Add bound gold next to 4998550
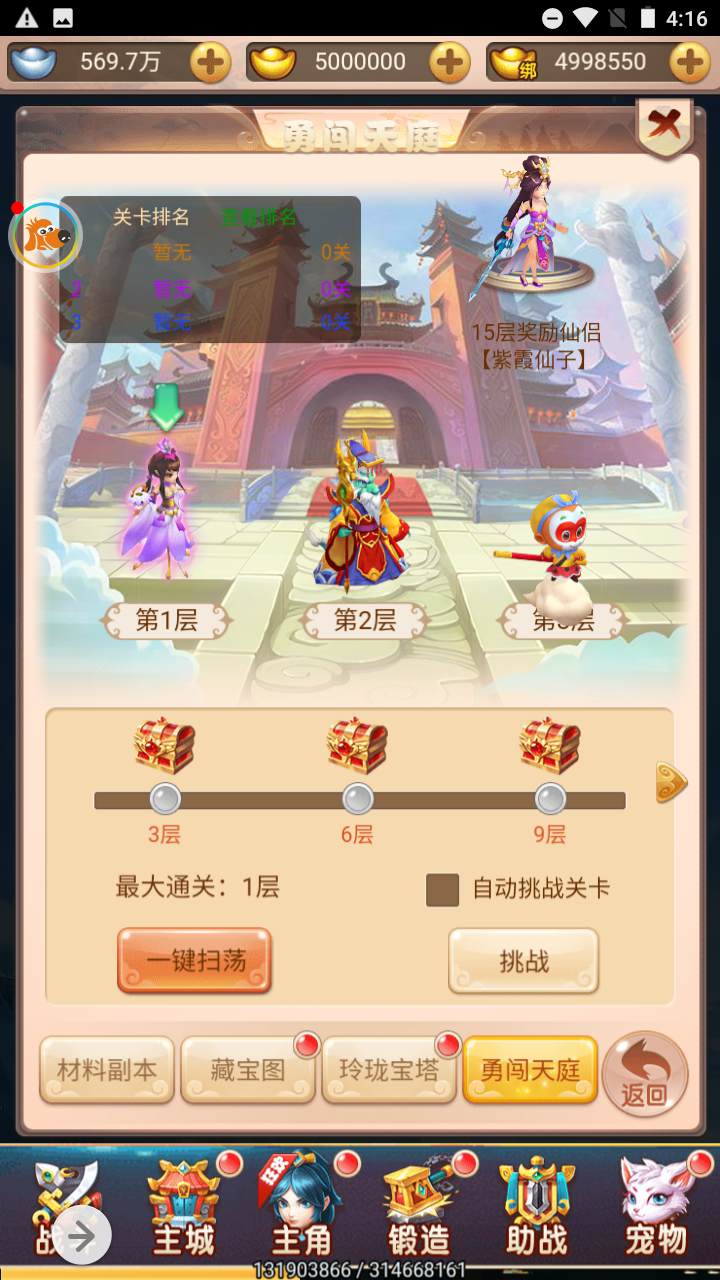This screenshot has width=720, height=1280. [x=690, y=62]
